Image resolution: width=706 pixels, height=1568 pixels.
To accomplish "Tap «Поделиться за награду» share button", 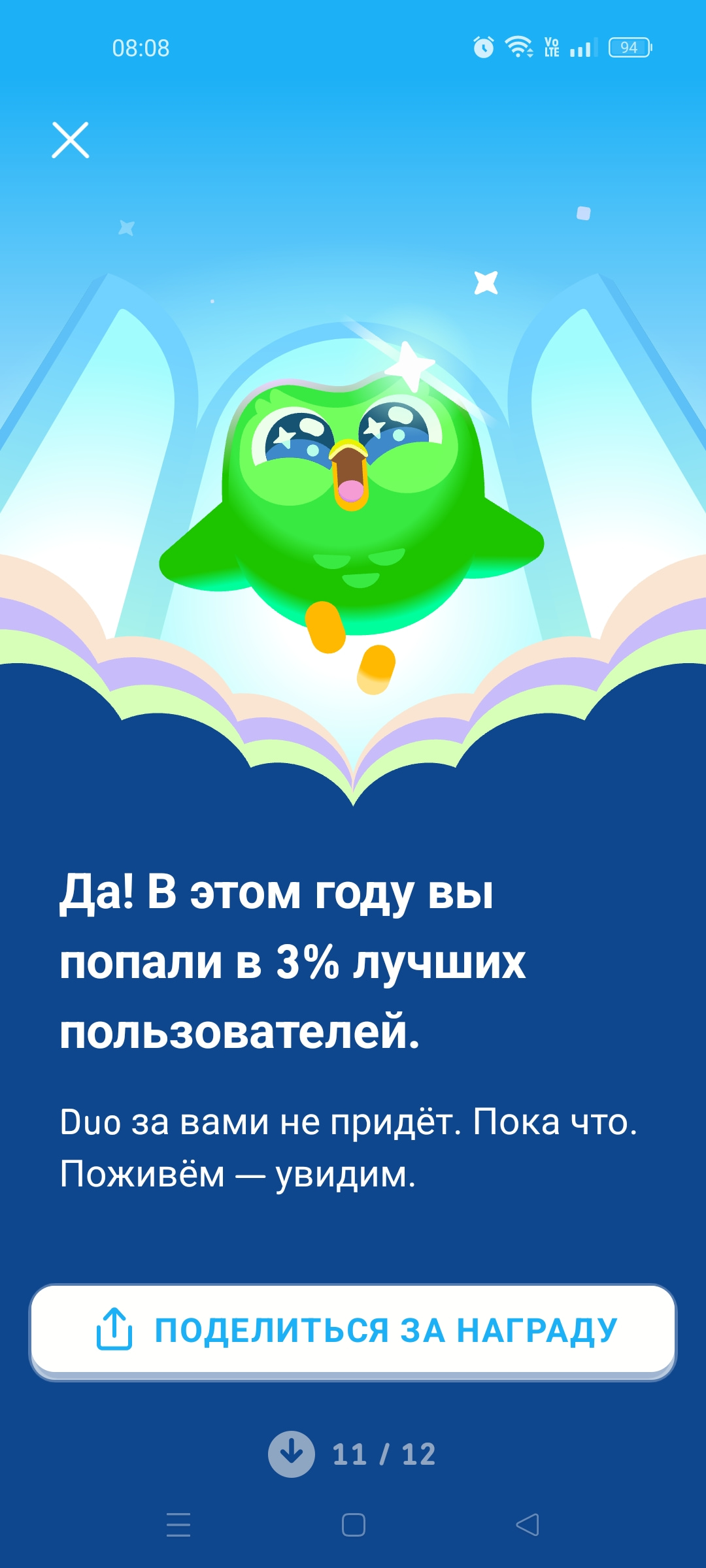I will pos(353,1330).
